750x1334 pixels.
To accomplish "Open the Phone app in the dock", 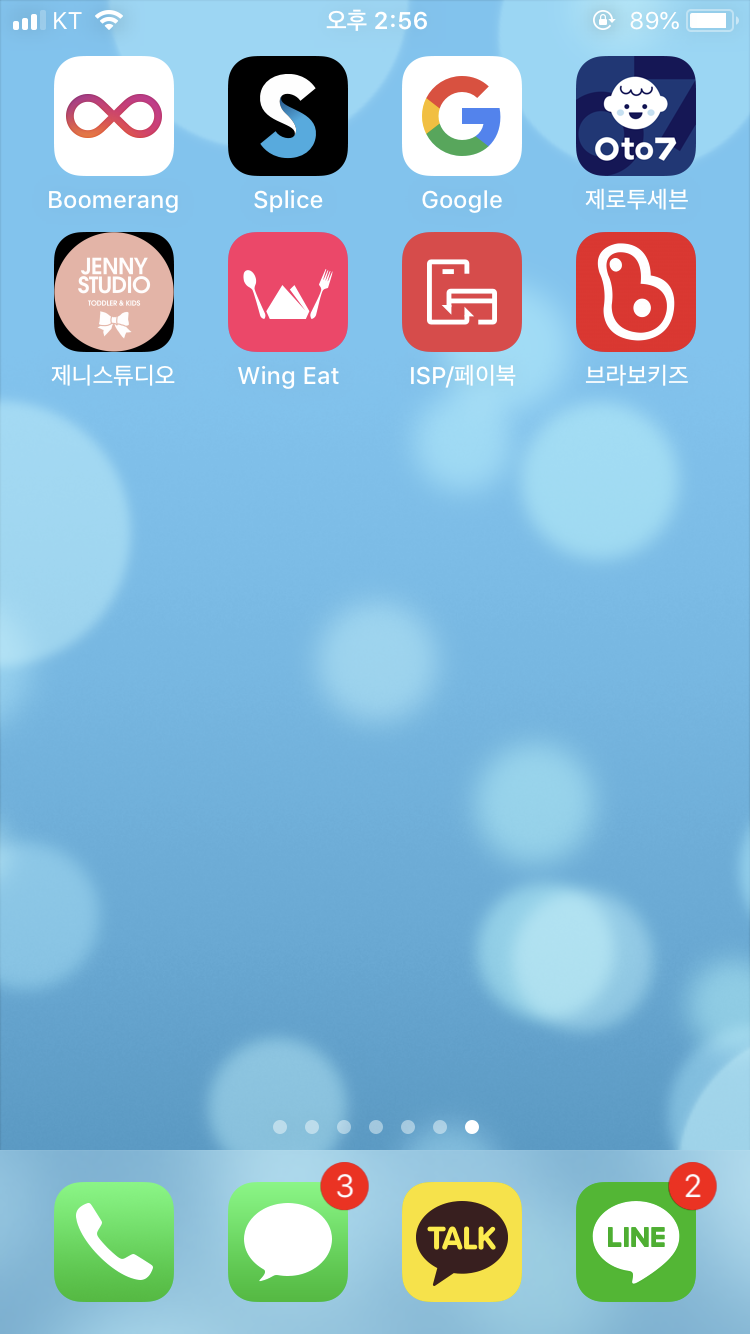I will 114,1242.
